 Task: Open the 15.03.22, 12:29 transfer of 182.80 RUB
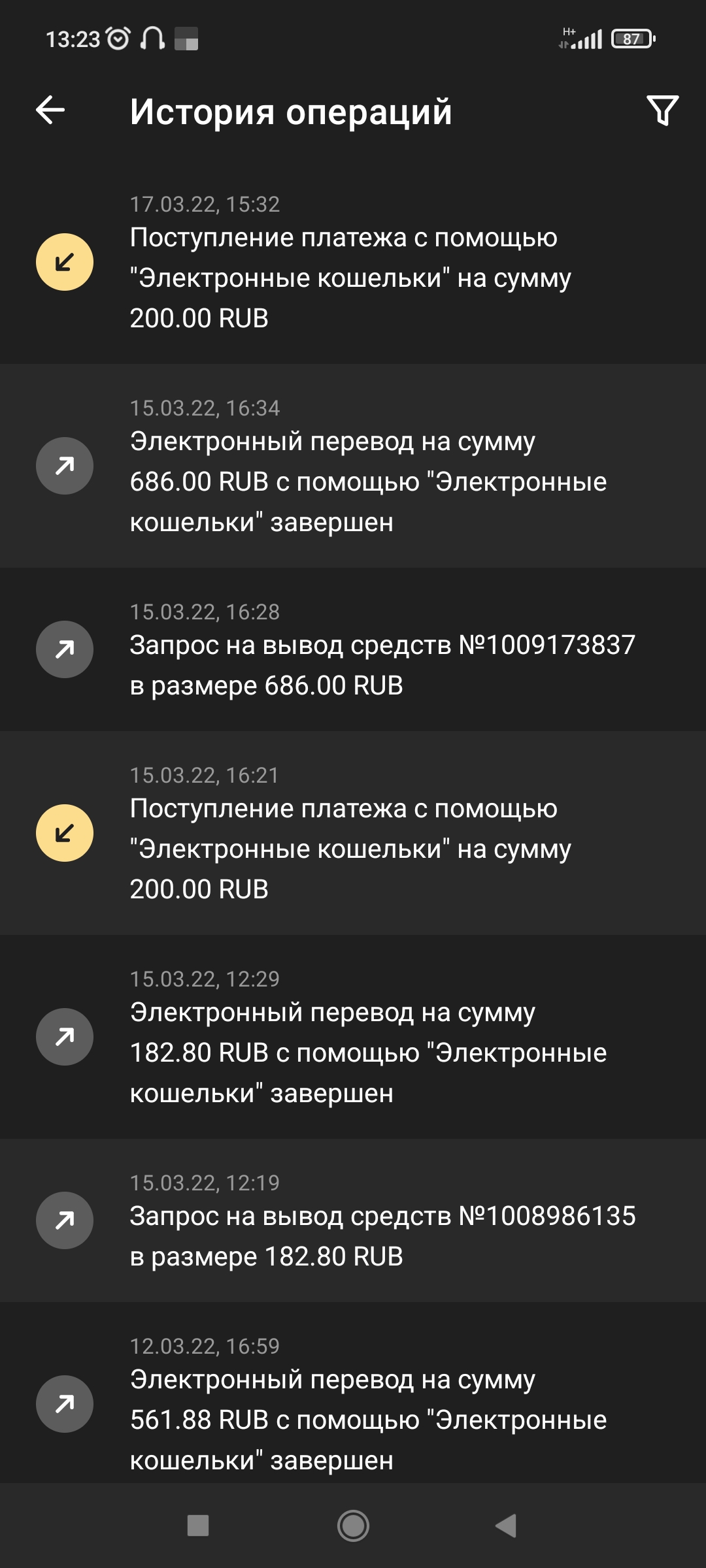tap(353, 1037)
